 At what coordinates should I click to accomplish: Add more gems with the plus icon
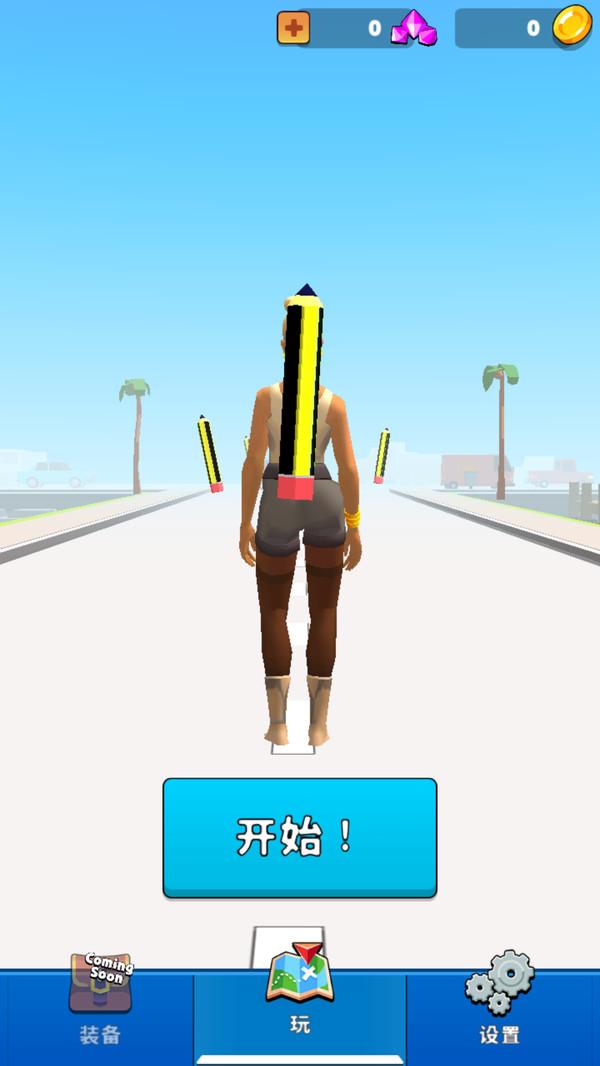pos(293,29)
